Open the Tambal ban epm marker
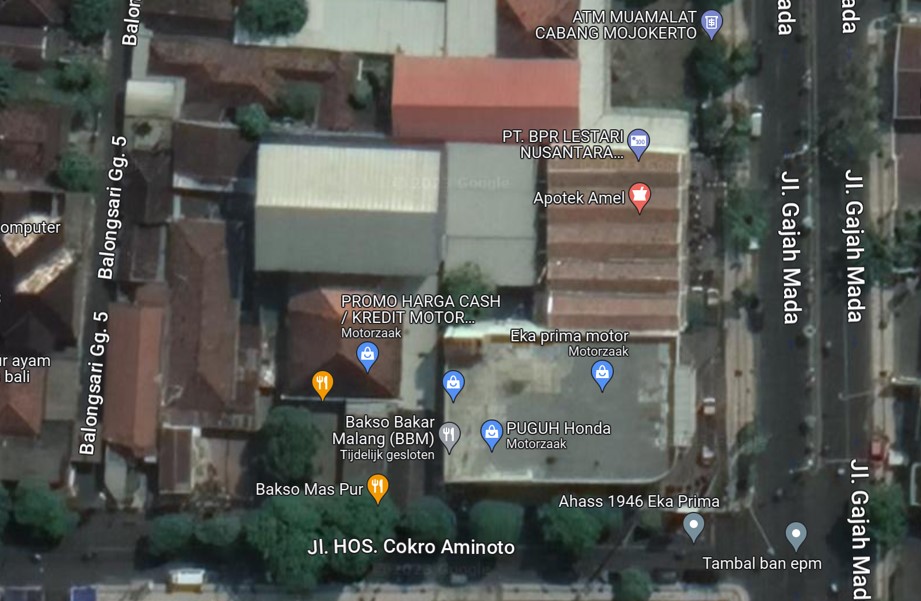 (x=795, y=534)
